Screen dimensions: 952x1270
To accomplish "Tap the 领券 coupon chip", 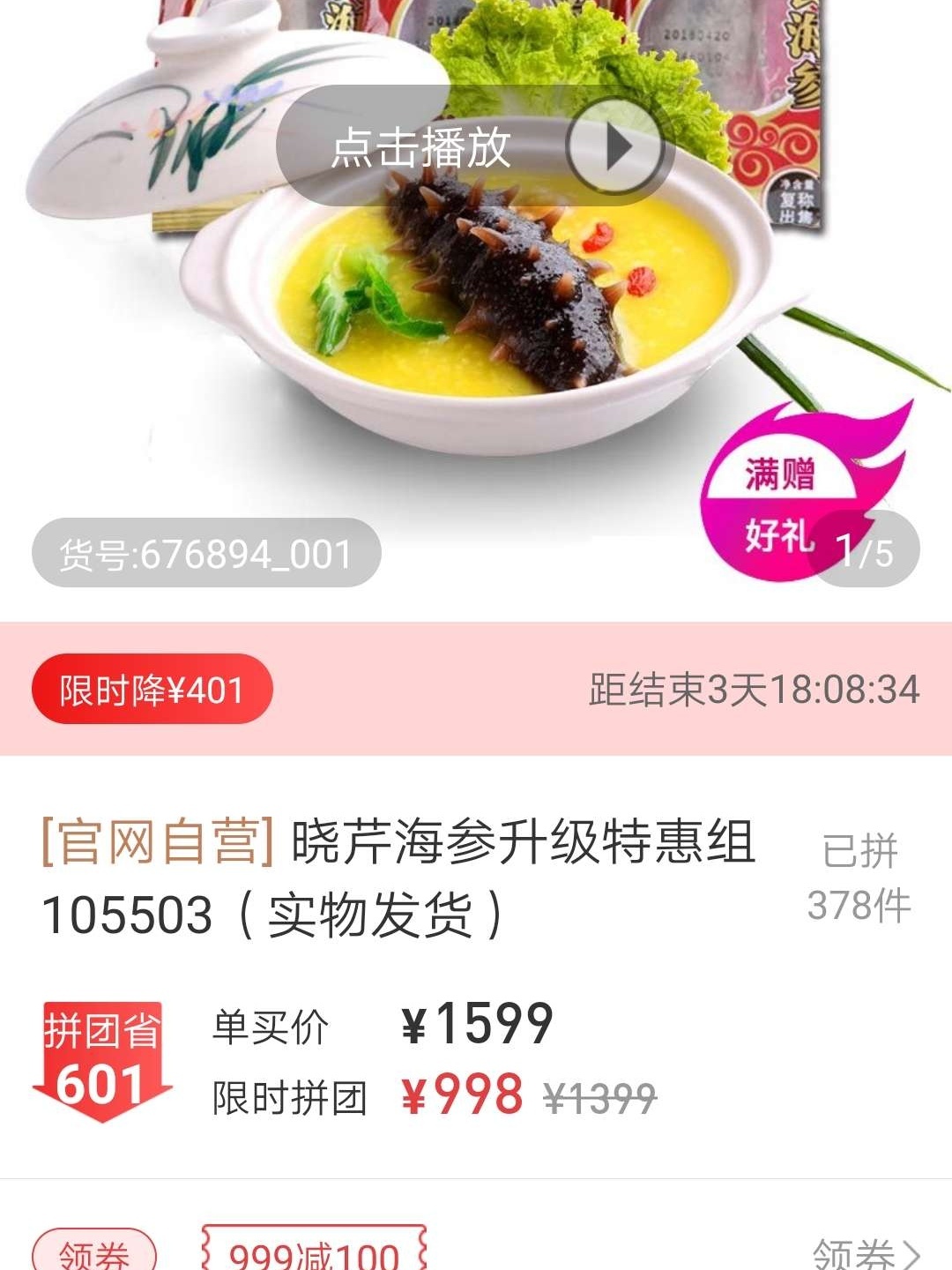I will point(94,1252).
